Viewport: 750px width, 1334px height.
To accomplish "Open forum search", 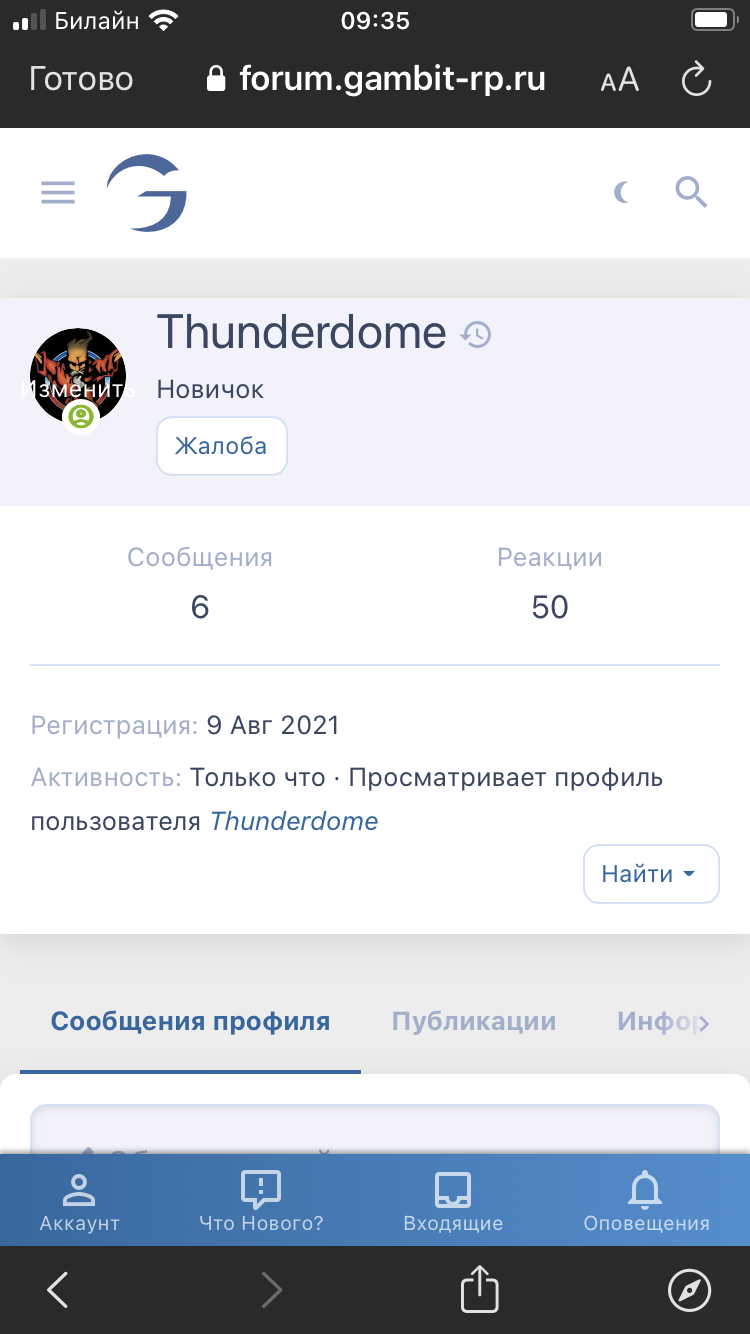I will tap(691, 191).
